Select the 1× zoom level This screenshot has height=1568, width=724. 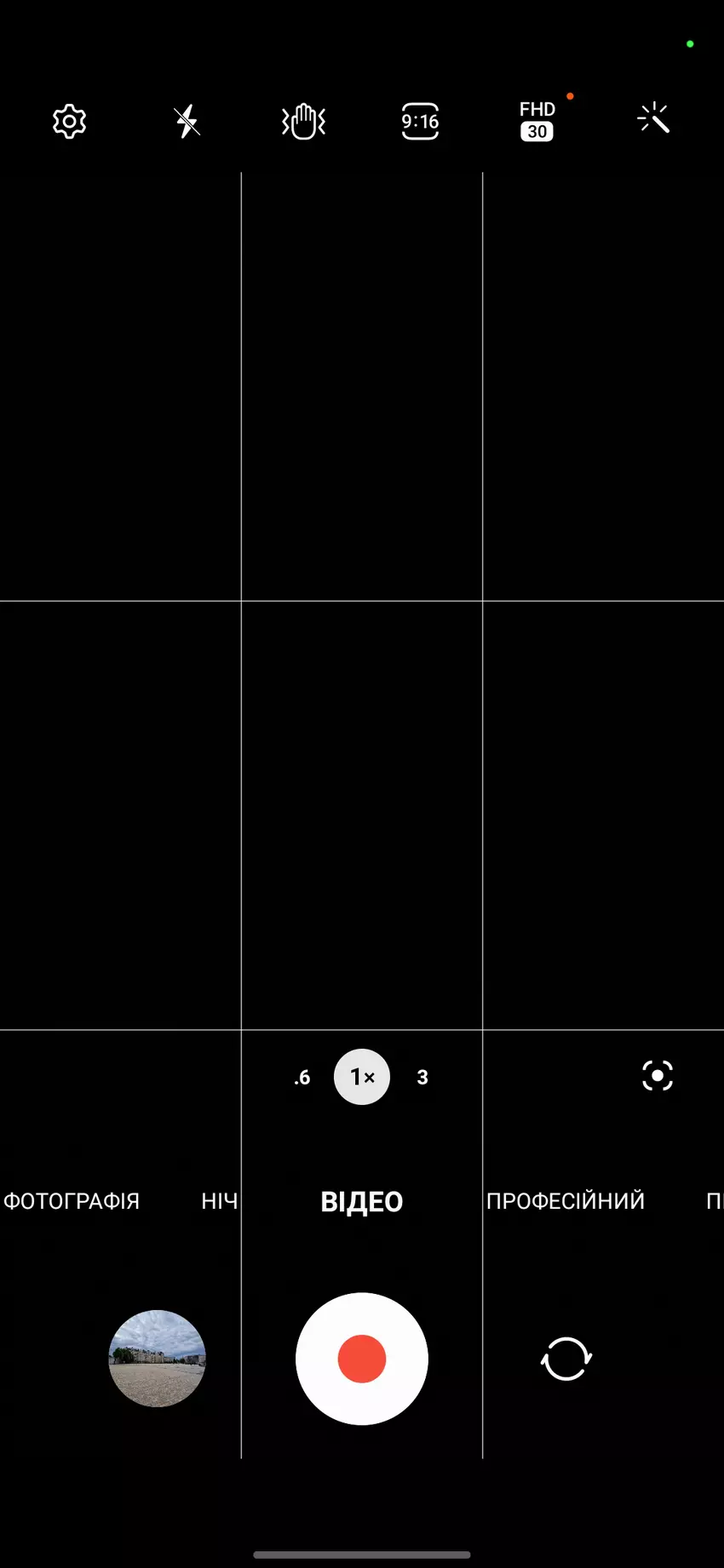362,1077
